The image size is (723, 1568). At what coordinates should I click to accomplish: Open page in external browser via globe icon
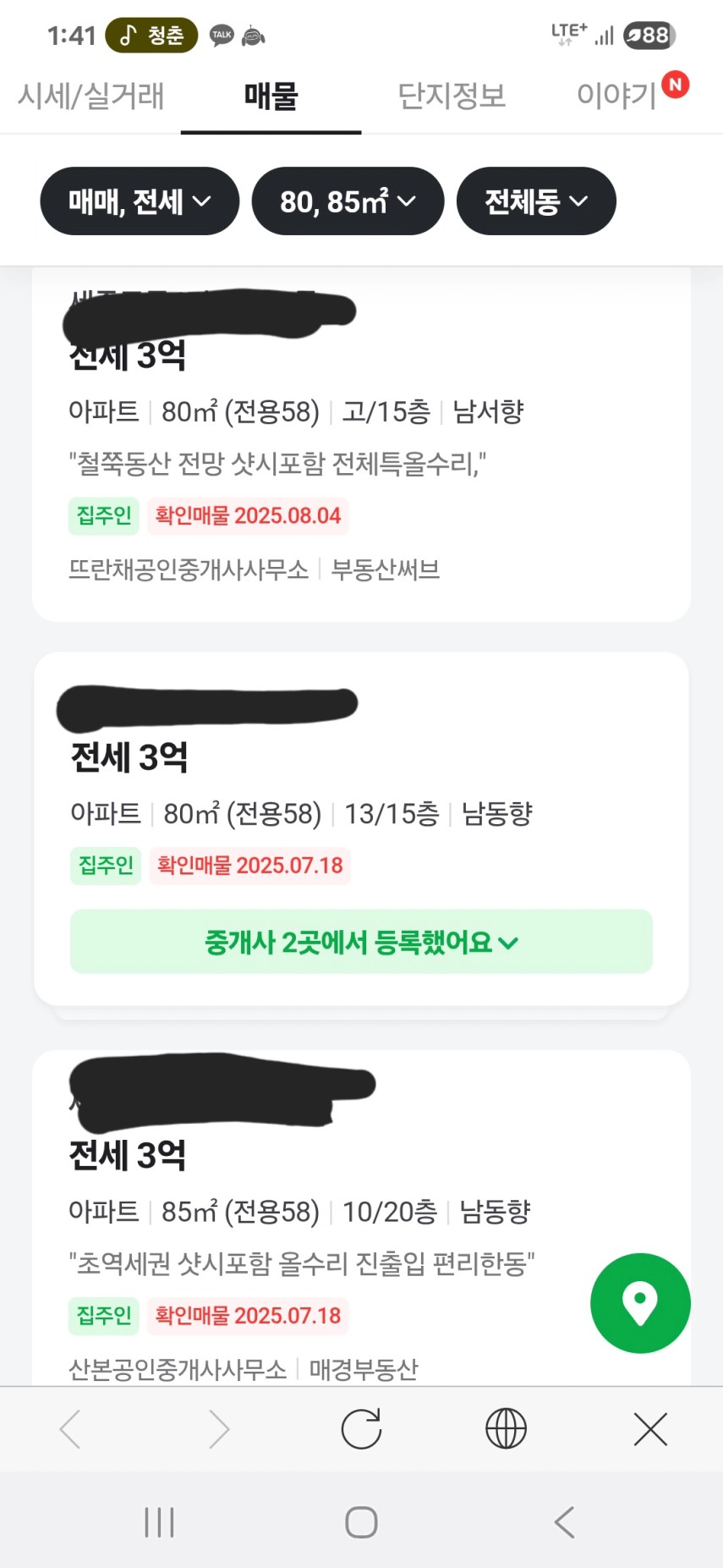506,1429
